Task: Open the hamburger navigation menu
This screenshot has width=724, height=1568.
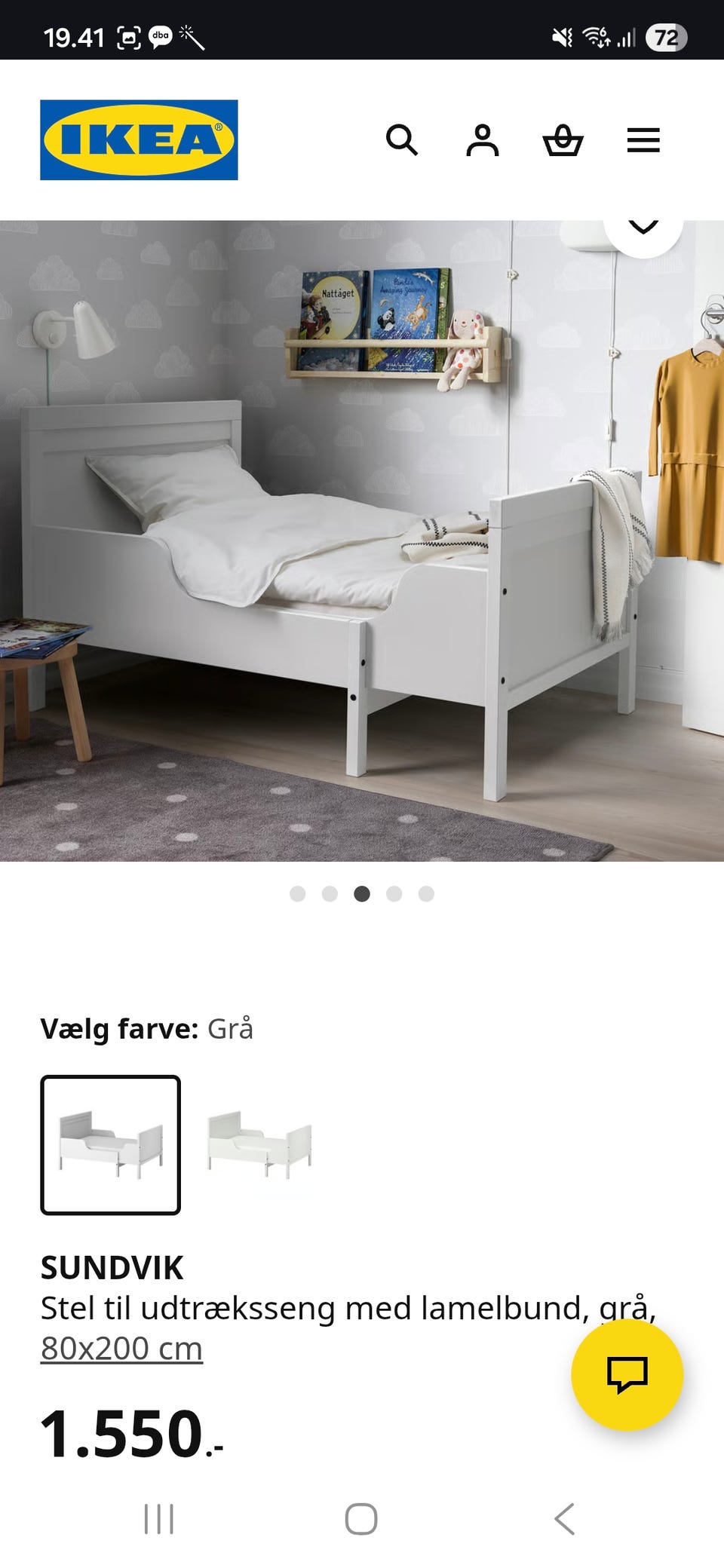Action: point(644,140)
